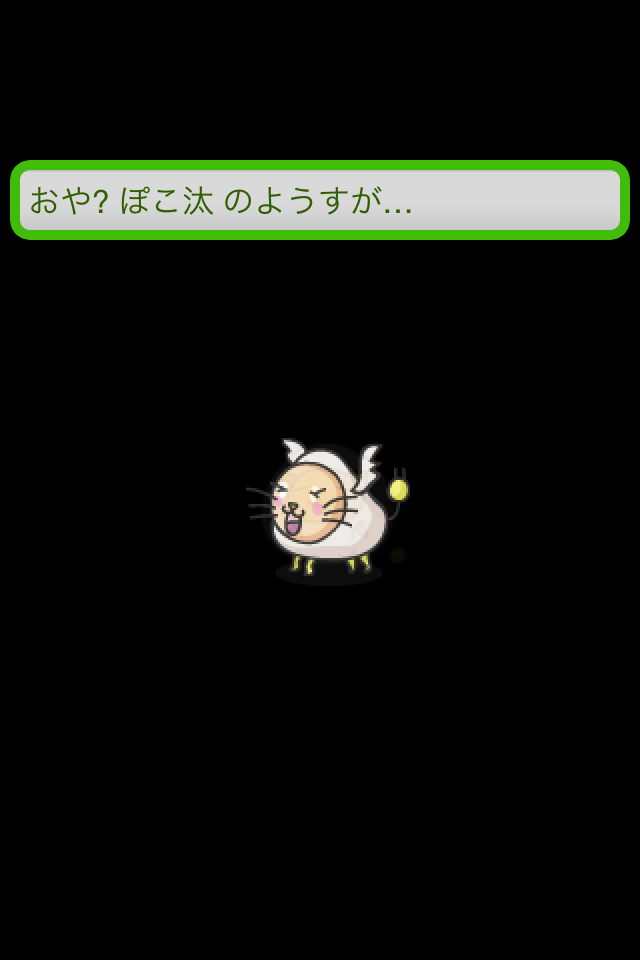Screen dimensions: 640x960
Task: Tap the おや? ぽこ汰 message box to continue
Action: pyautogui.click(x=320, y=200)
